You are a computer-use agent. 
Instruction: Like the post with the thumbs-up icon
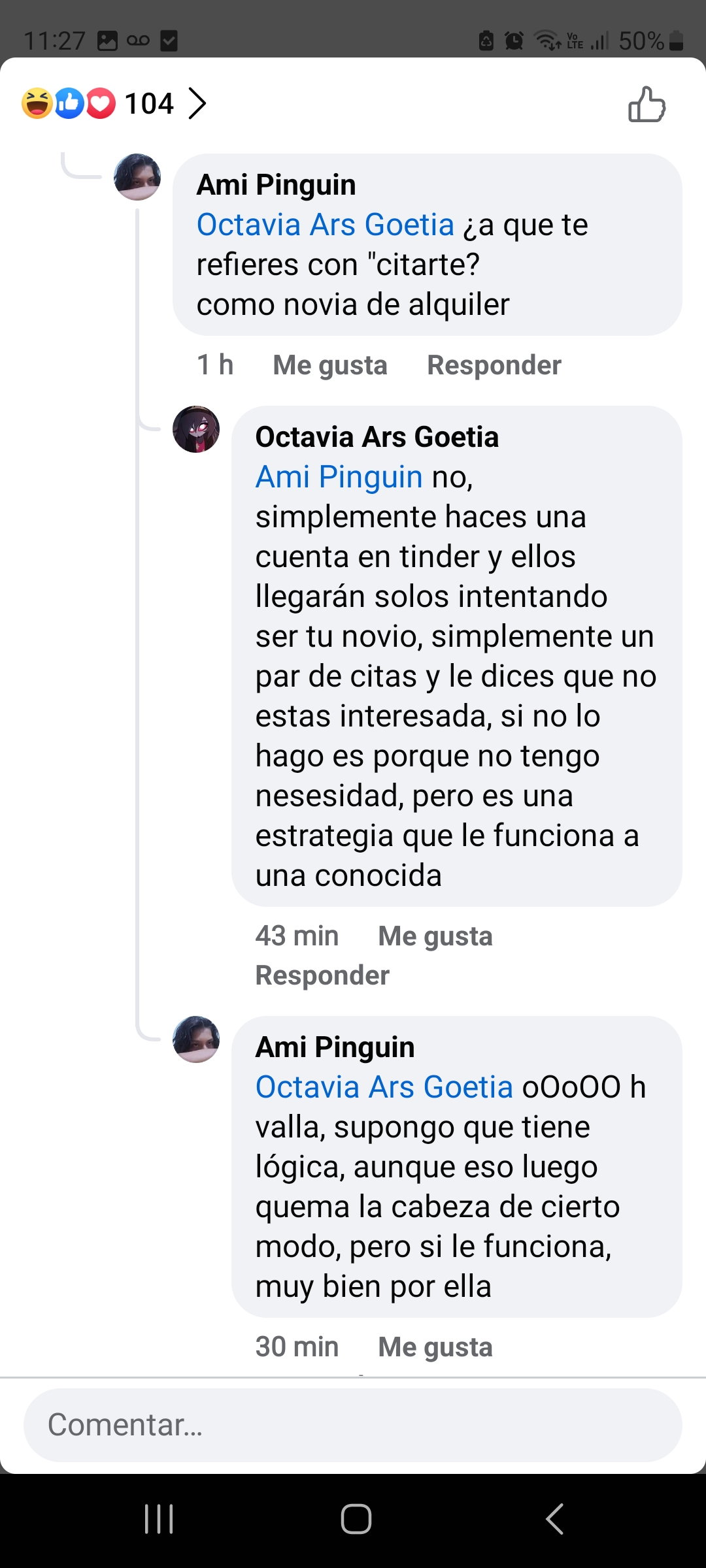[647, 105]
